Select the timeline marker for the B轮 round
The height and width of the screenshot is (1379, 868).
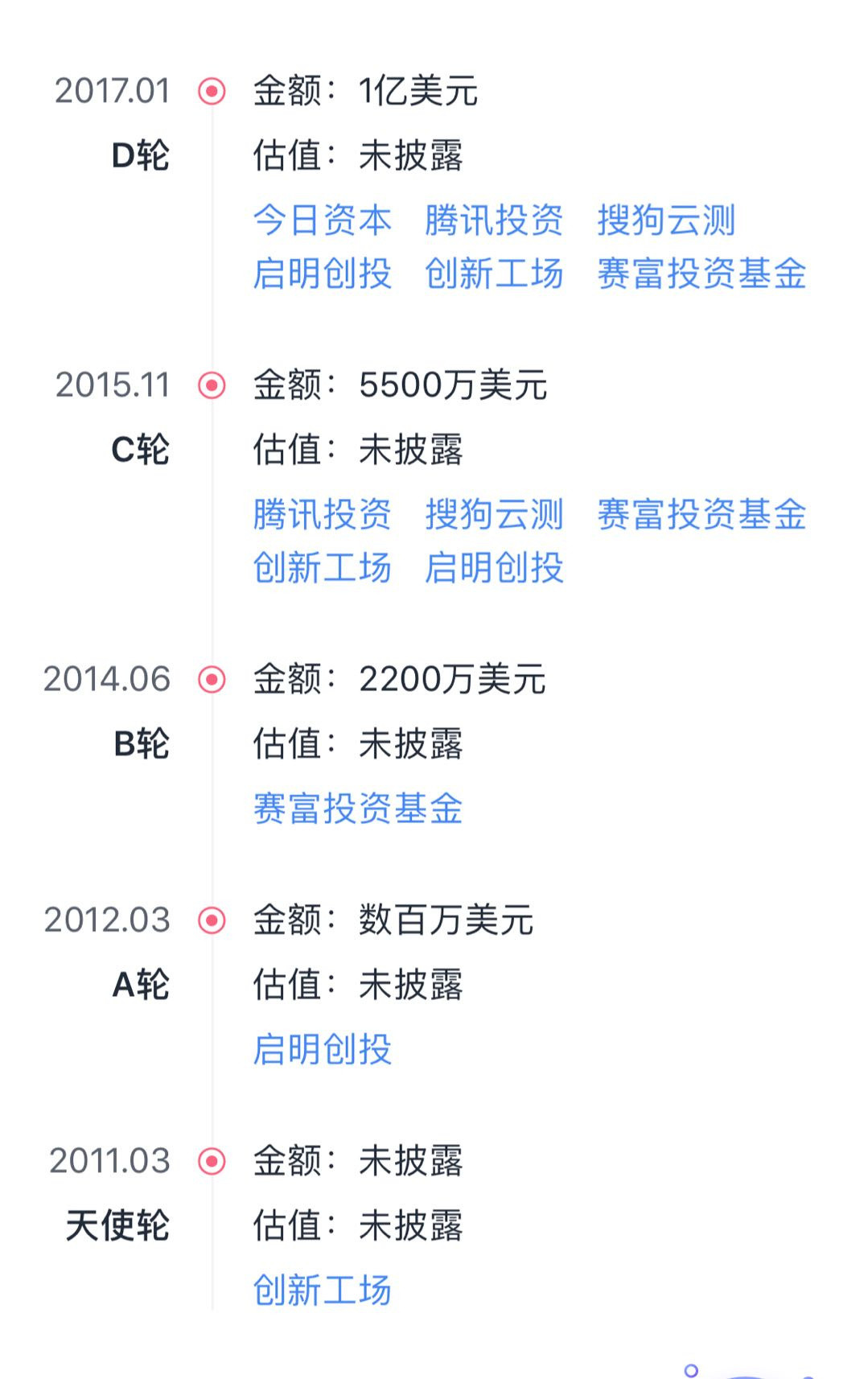(211, 680)
